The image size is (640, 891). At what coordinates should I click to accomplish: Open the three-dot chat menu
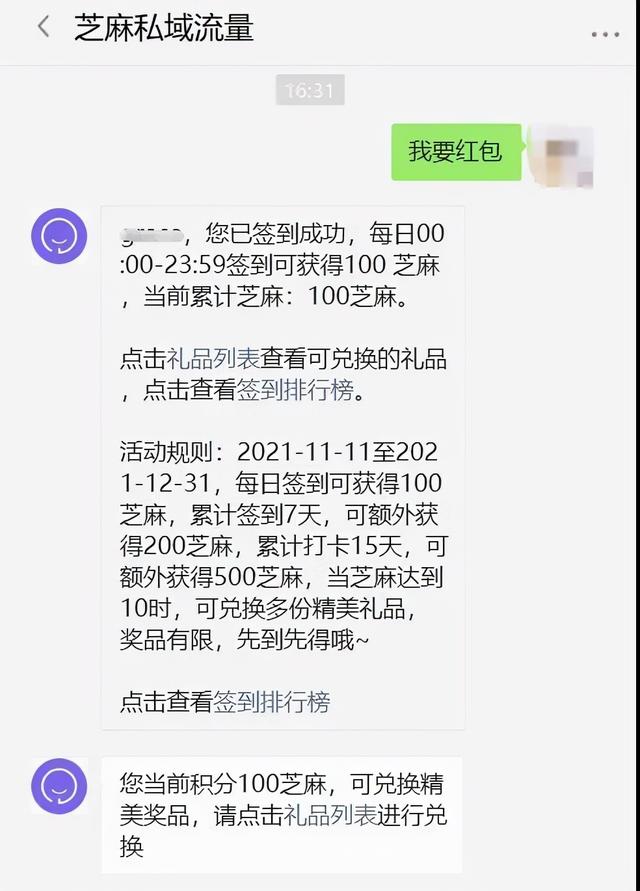tap(604, 33)
